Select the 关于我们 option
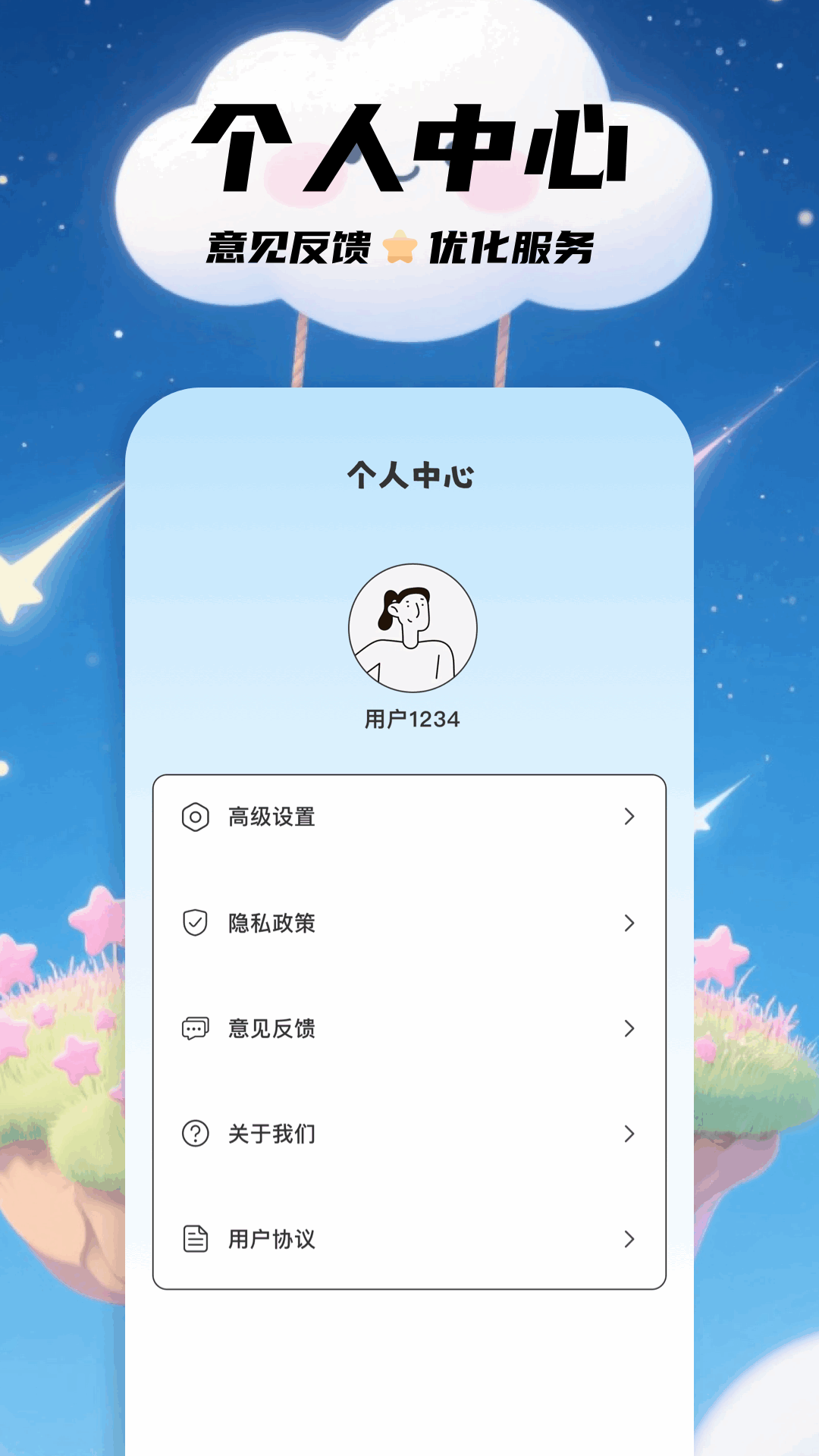 coord(270,1134)
